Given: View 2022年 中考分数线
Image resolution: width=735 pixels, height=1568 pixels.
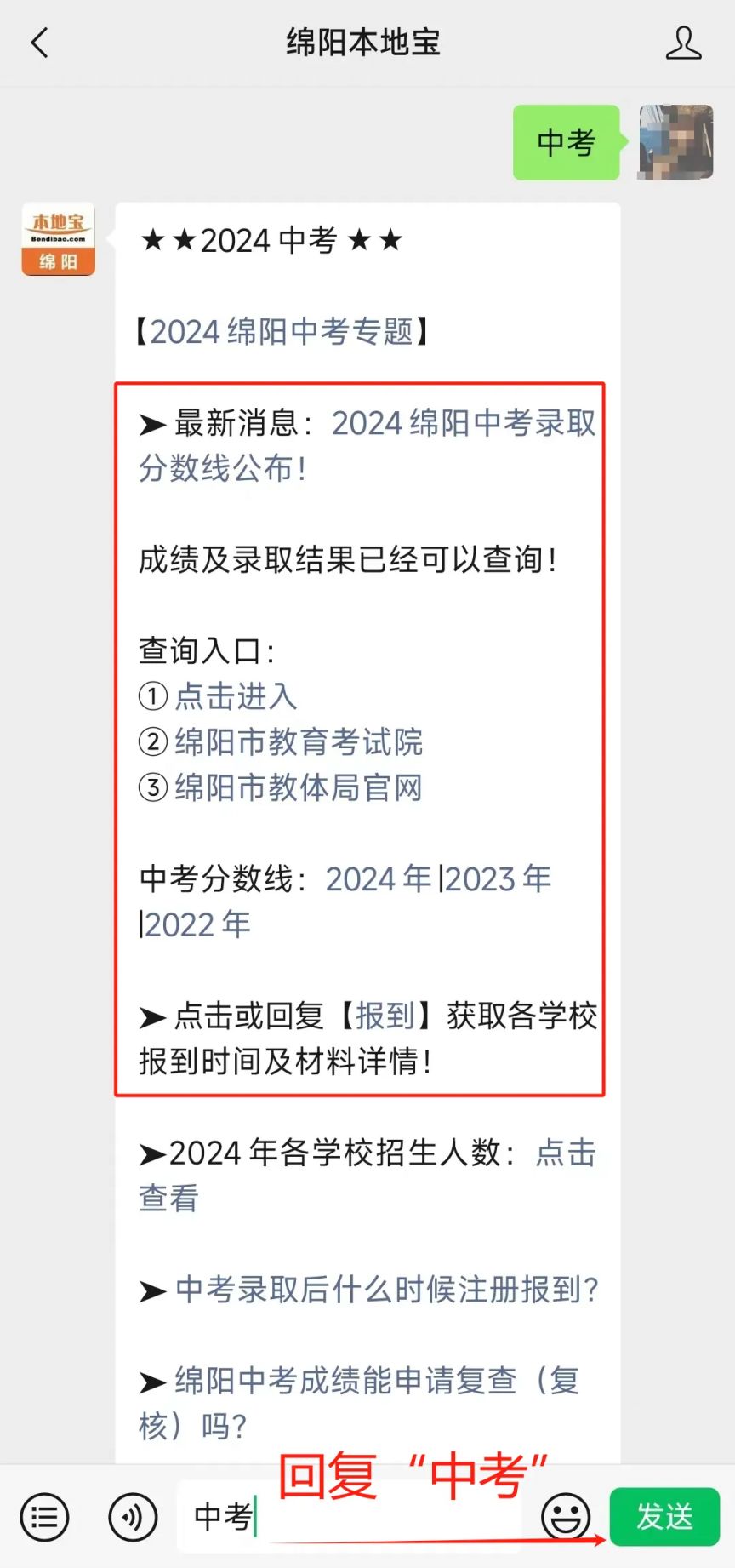Looking at the screenshot, I should click(x=197, y=924).
